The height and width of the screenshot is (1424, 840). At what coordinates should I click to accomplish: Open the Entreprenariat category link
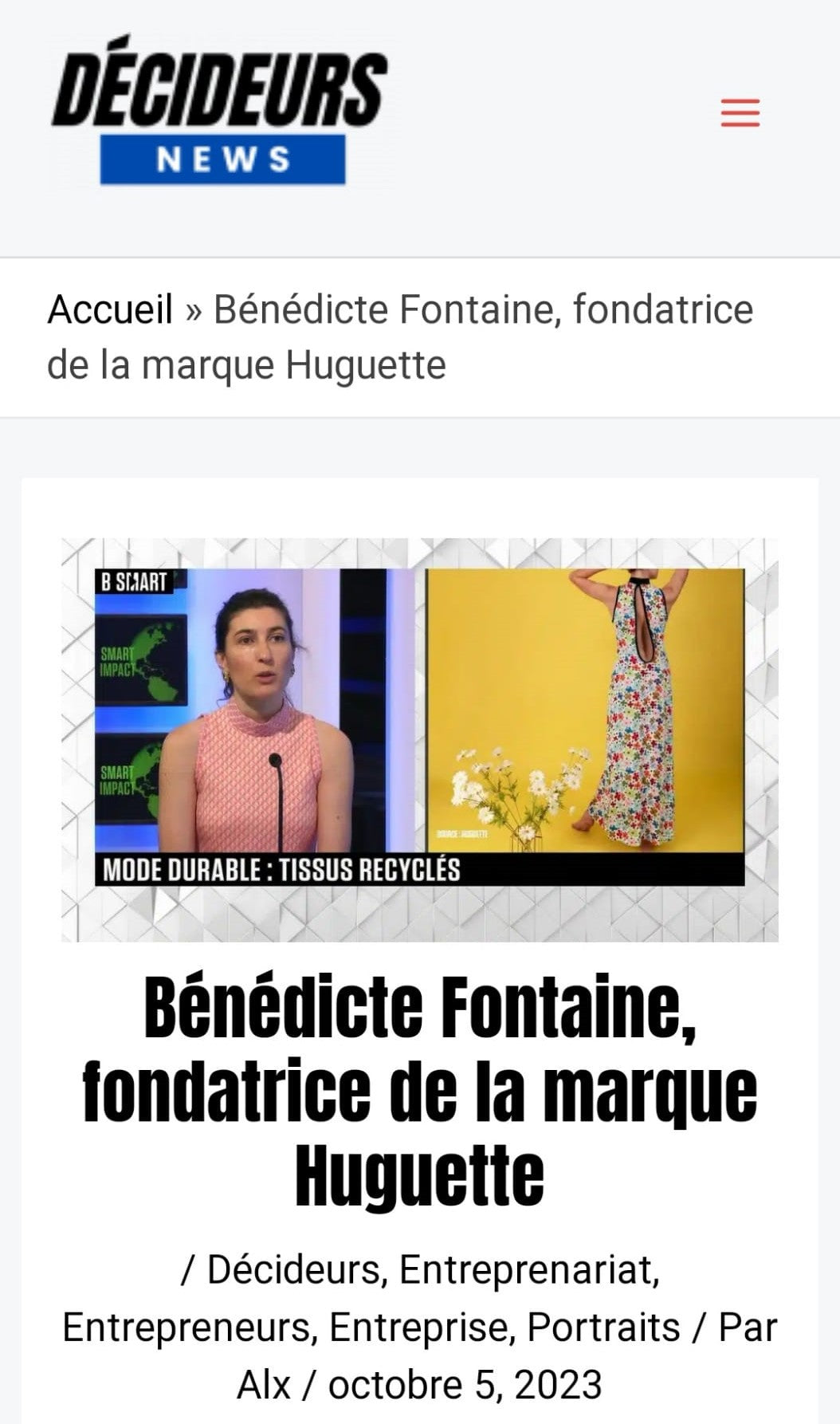pos(526,1269)
